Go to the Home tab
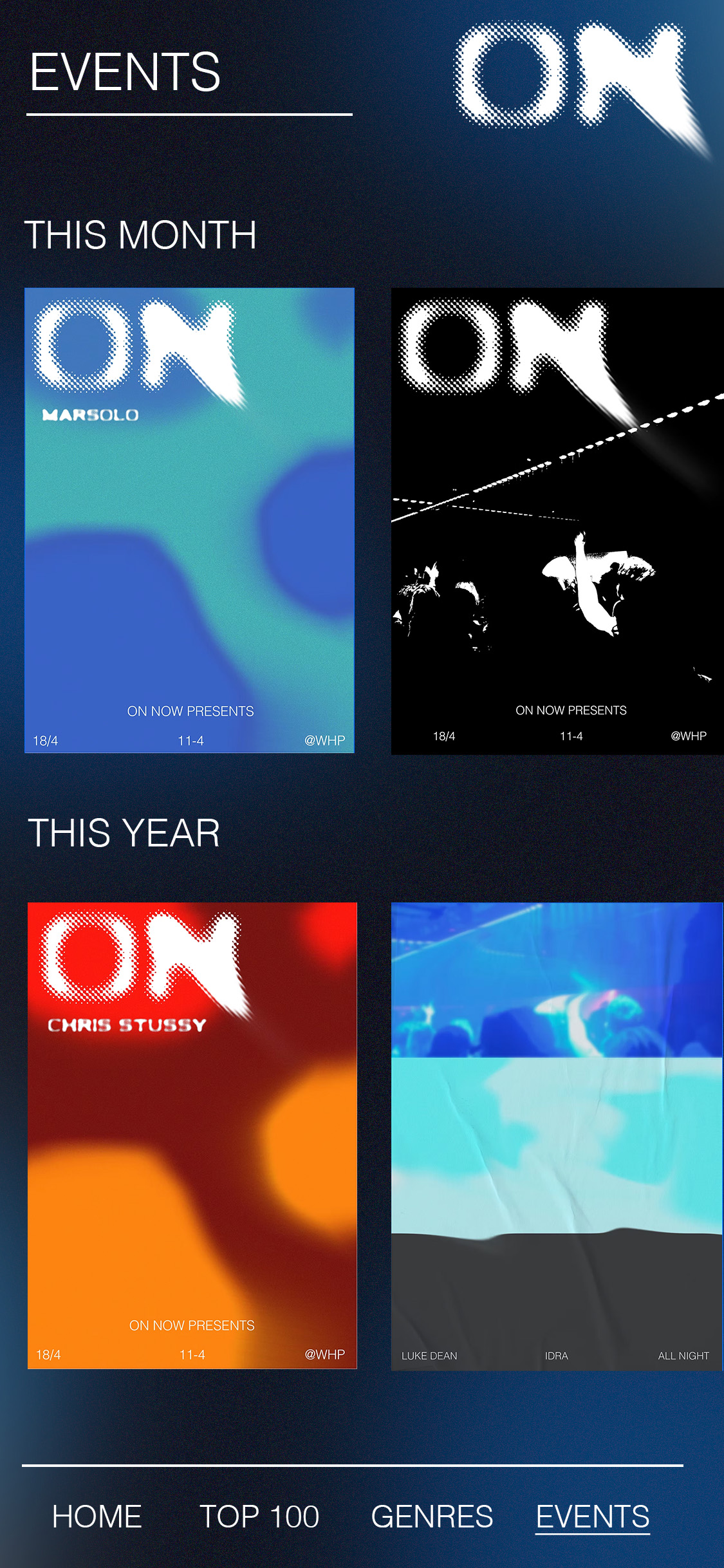Screen dimensions: 724x1568 (x=97, y=1517)
